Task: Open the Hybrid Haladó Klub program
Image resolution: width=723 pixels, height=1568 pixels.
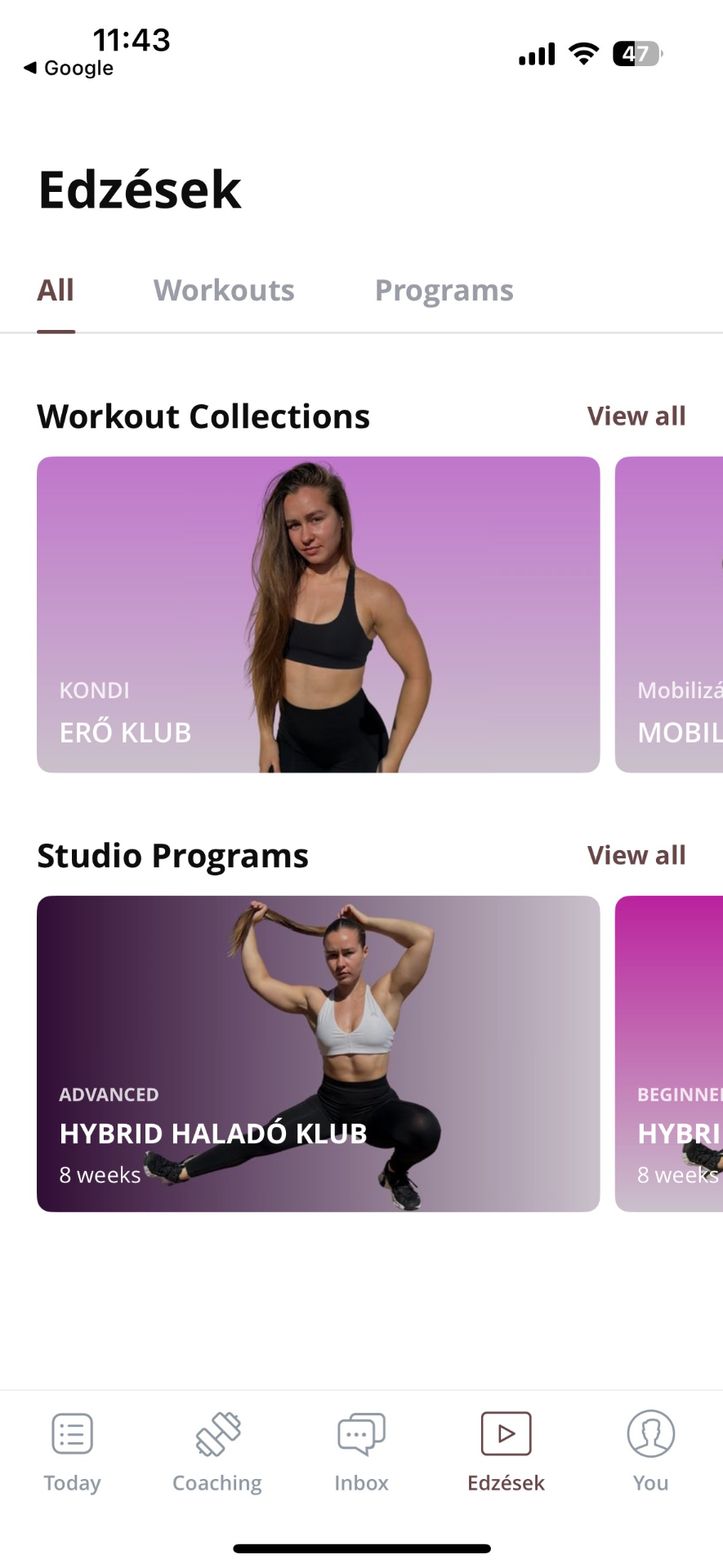Action: [x=318, y=1053]
